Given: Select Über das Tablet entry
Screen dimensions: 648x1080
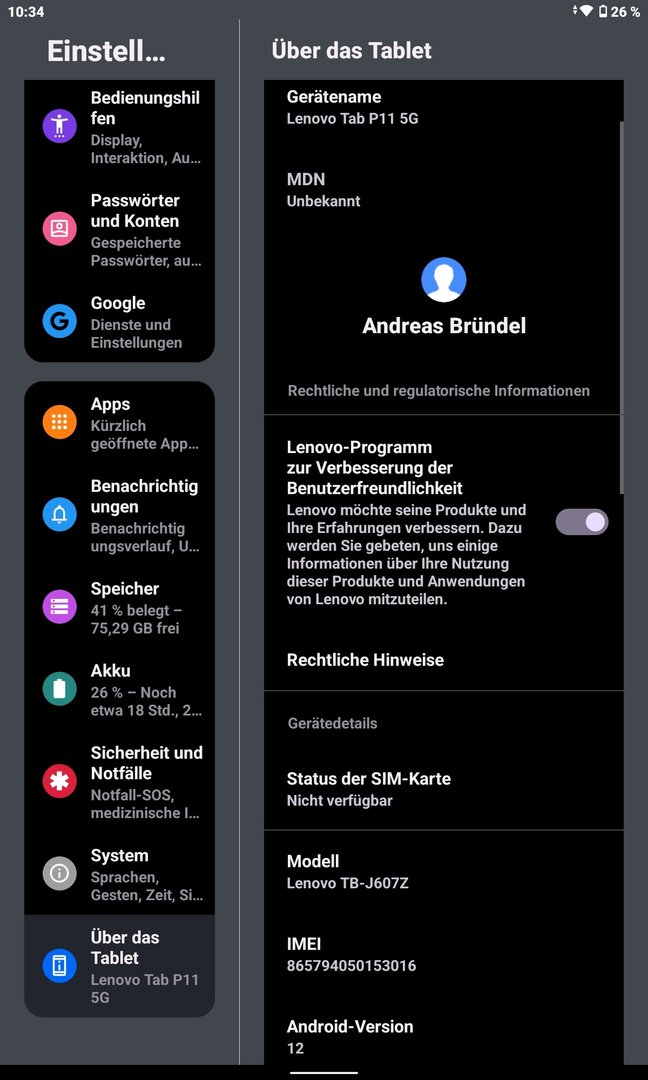Looking at the screenshot, I should pos(120,965).
